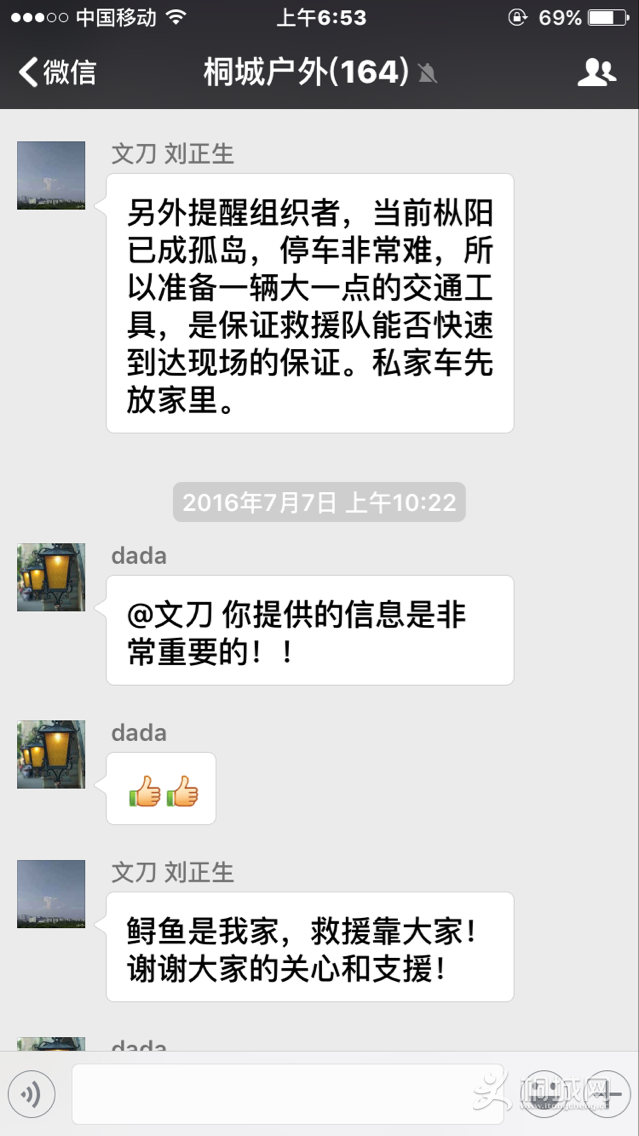The width and height of the screenshot is (639, 1136).
Task: Open the group members info icon
Action: pos(596,72)
